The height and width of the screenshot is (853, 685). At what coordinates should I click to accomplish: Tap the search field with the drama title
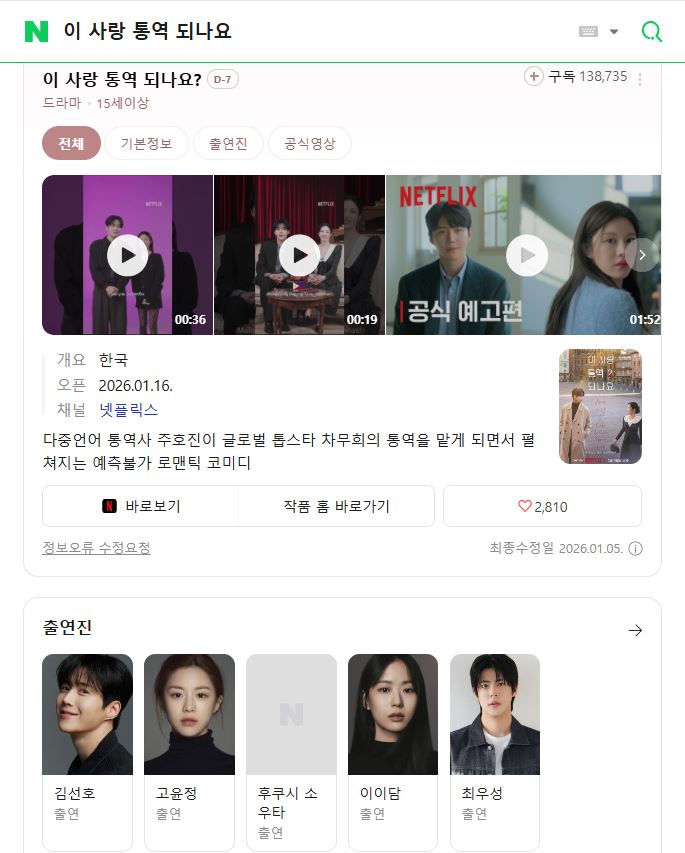(300, 32)
